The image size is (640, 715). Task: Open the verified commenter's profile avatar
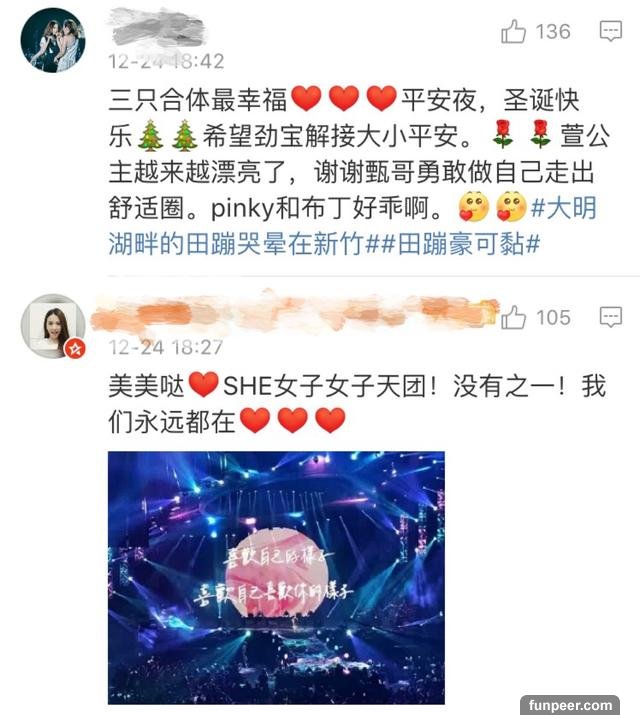(x=53, y=326)
